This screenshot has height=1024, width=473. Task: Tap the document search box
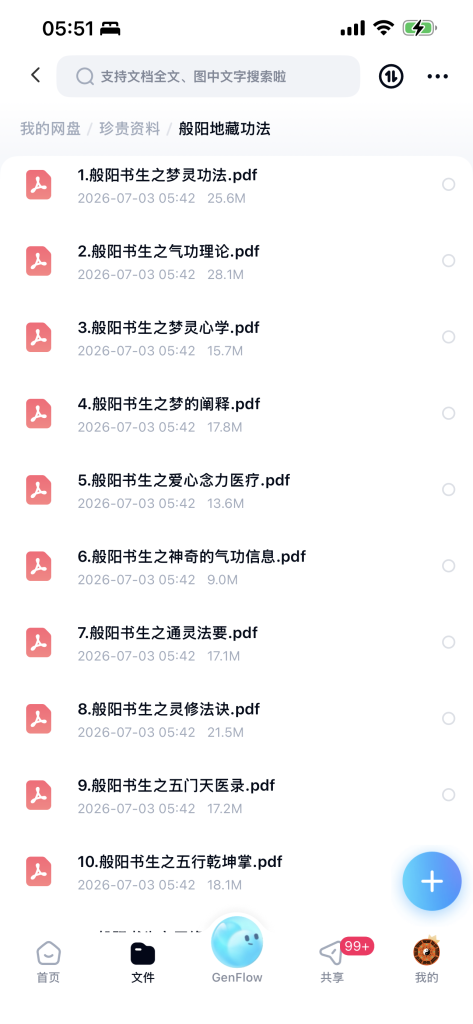click(x=208, y=76)
